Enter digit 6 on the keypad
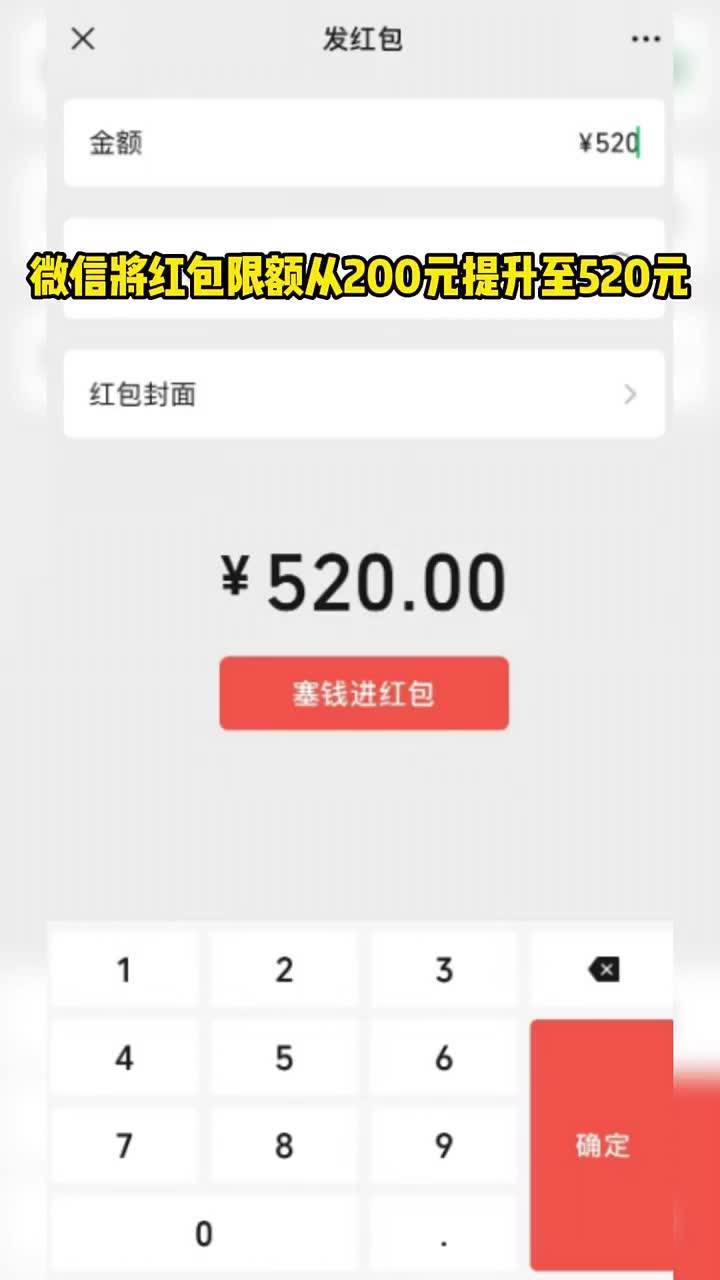720x1280 pixels. click(444, 1057)
